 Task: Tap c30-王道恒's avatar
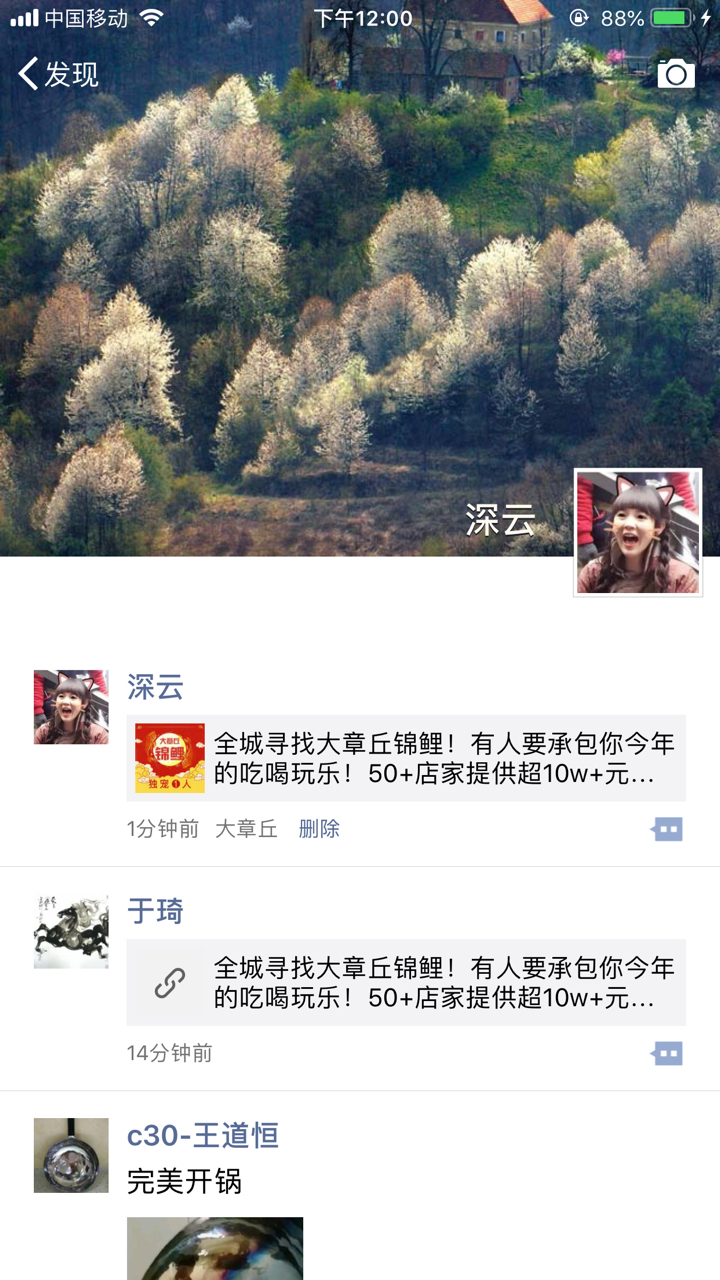pos(71,1155)
